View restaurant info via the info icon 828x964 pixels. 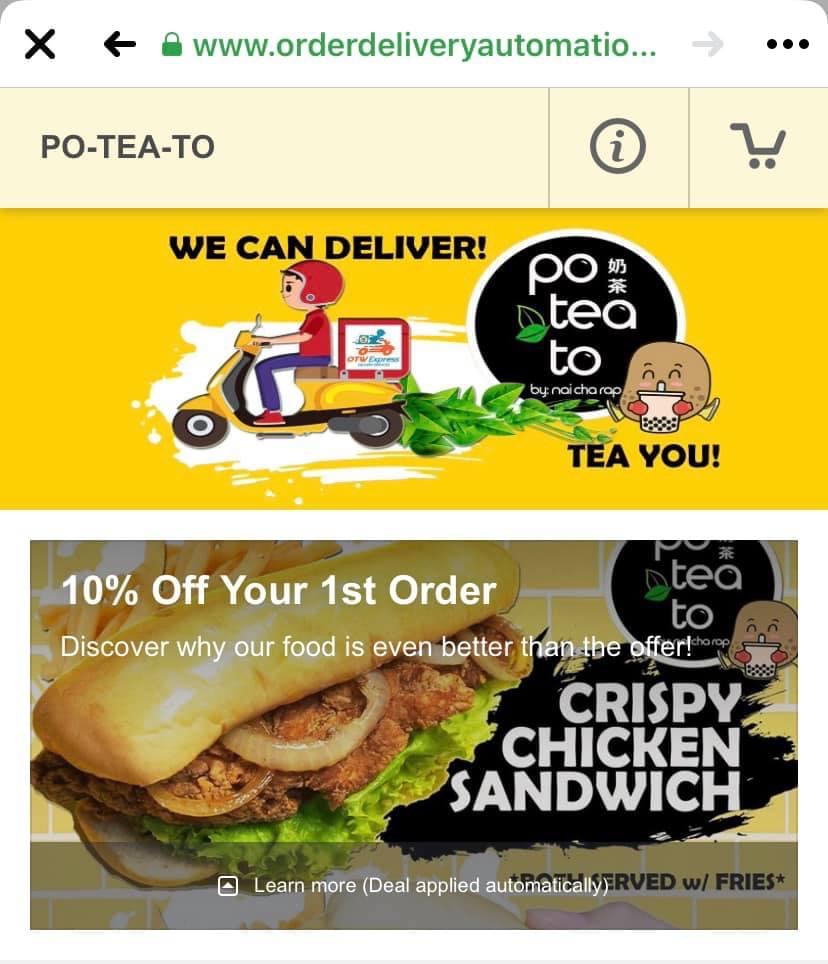pos(618,147)
